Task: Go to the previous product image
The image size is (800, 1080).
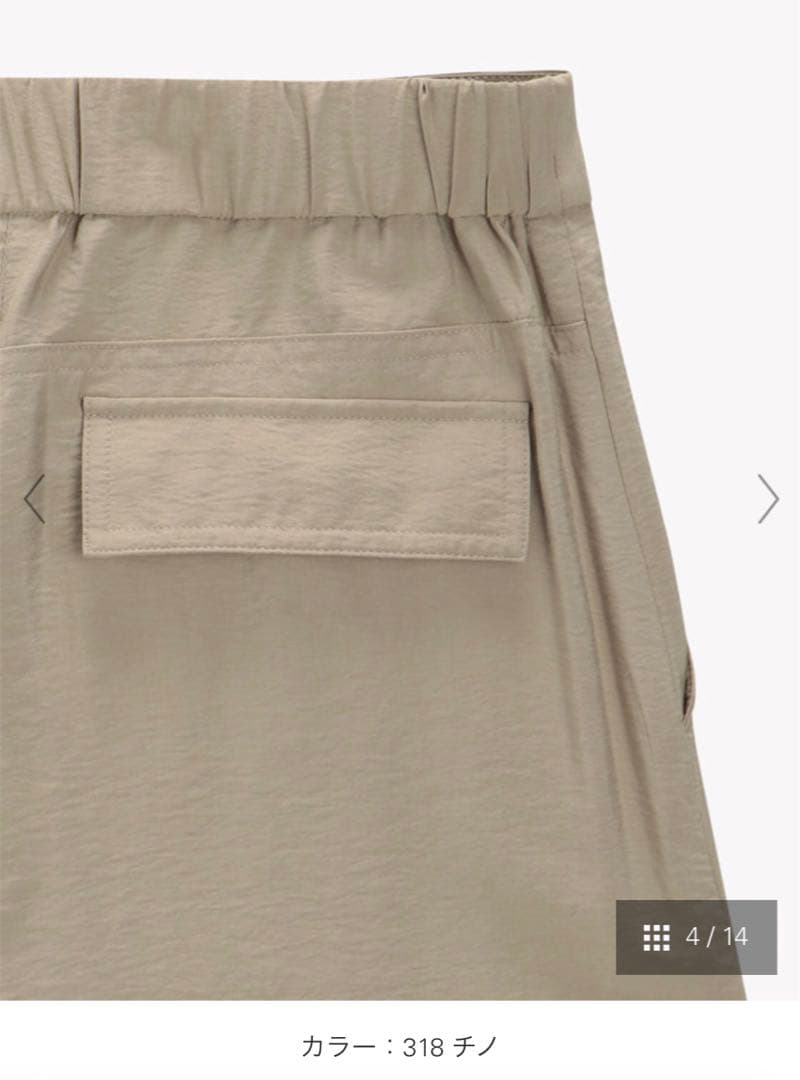Action: point(34,499)
